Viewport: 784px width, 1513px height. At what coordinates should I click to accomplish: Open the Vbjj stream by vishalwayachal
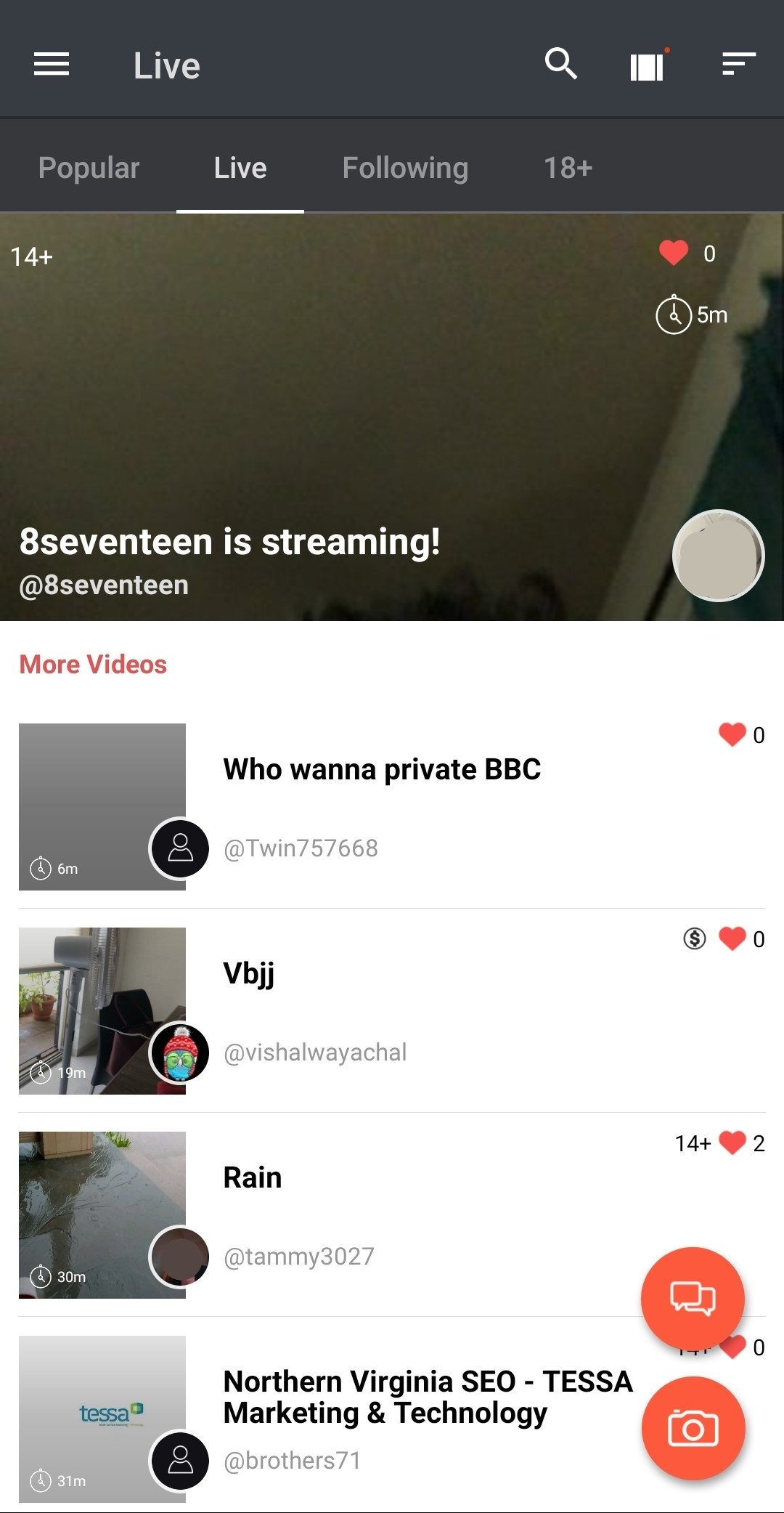[249, 974]
